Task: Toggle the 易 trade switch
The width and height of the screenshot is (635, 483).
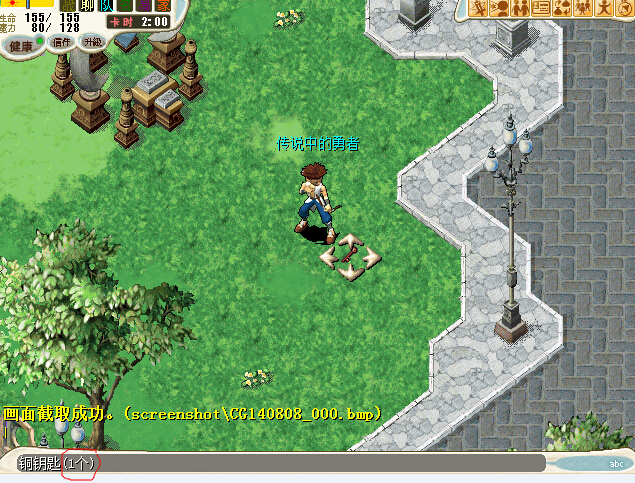Action: (144, 5)
